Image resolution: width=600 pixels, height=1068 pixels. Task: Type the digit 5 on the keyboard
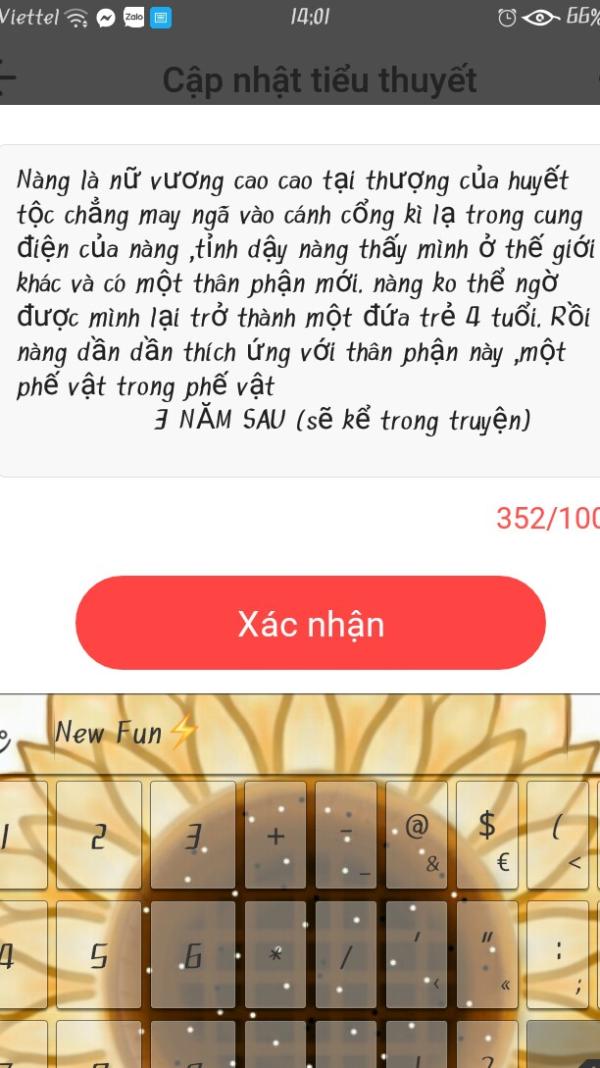[x=99, y=955]
